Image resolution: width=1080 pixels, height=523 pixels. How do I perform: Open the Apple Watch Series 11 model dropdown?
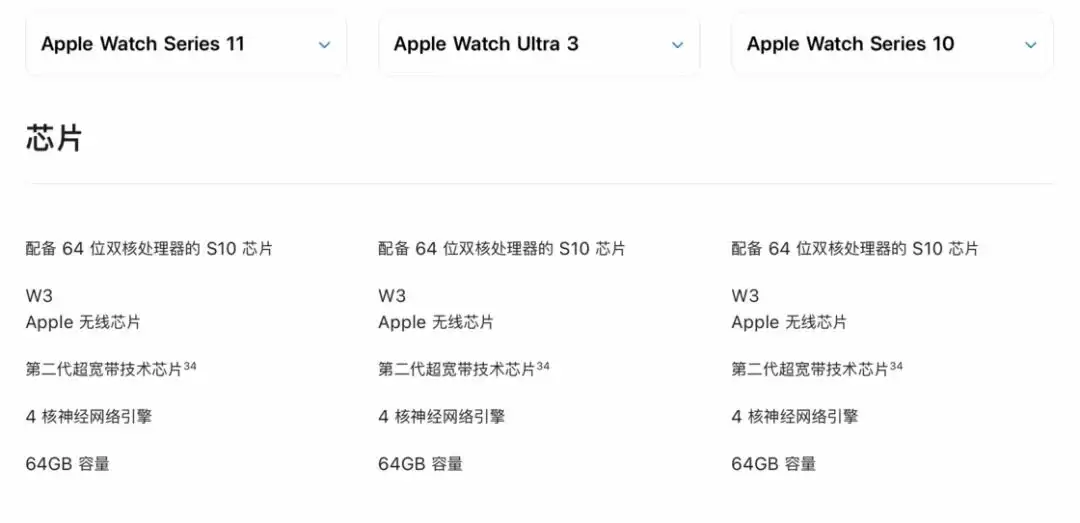click(186, 44)
